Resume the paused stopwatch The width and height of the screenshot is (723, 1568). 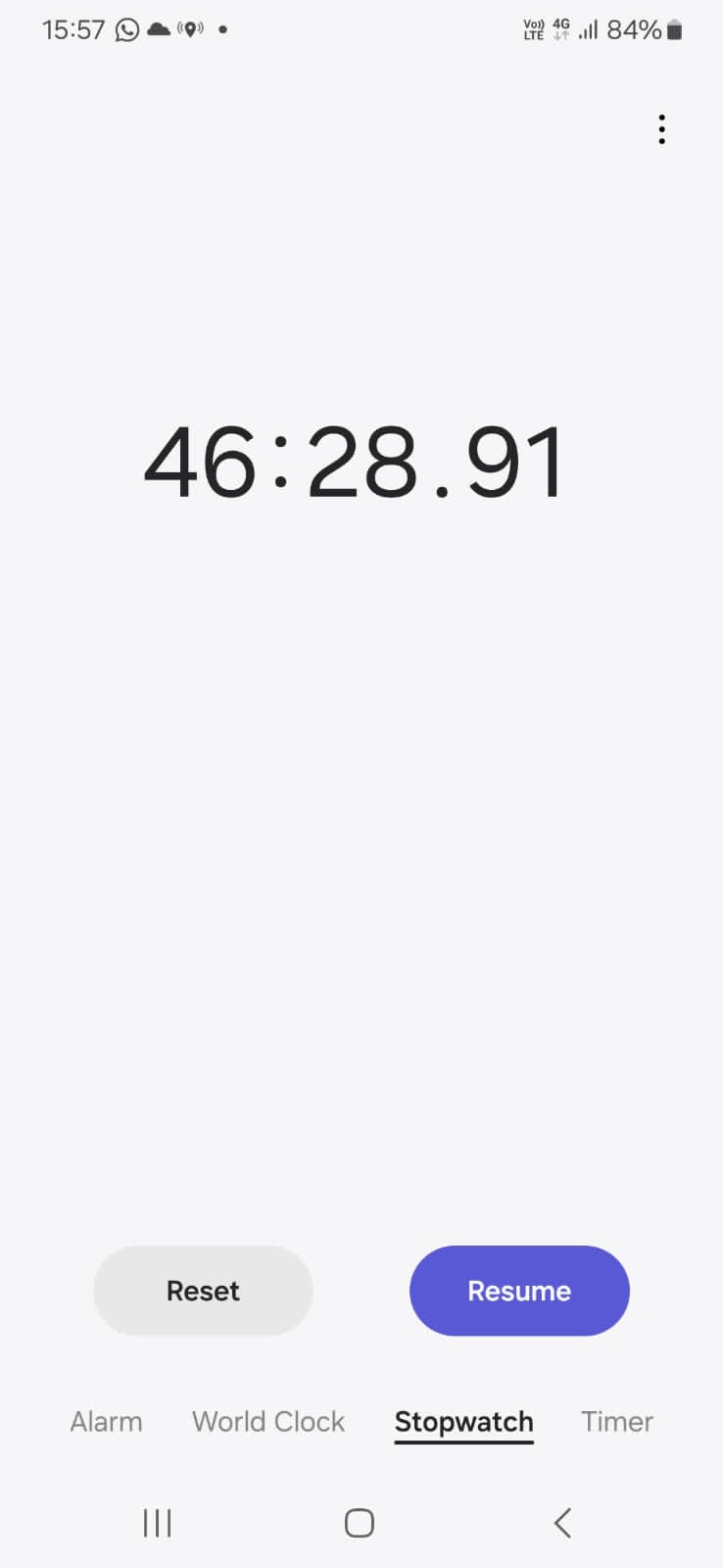519,1291
